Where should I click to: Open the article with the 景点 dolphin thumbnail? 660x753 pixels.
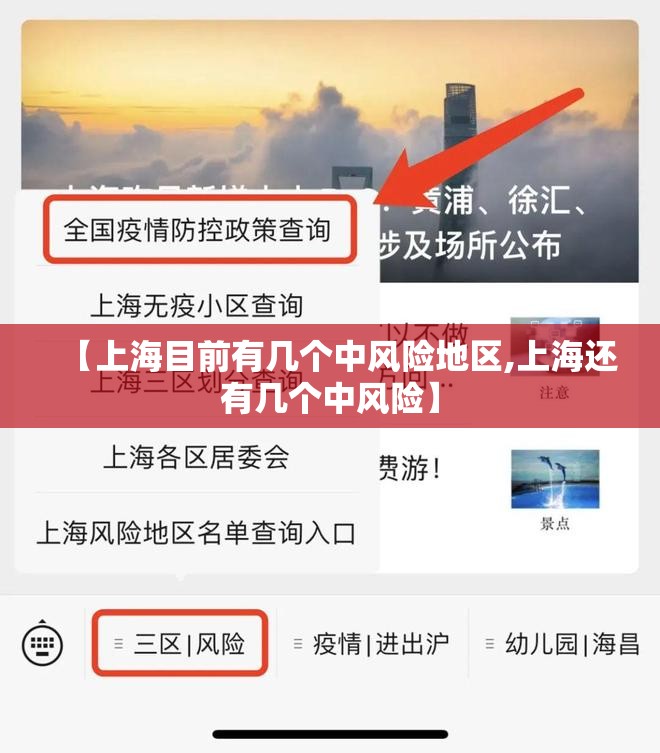click(554, 488)
